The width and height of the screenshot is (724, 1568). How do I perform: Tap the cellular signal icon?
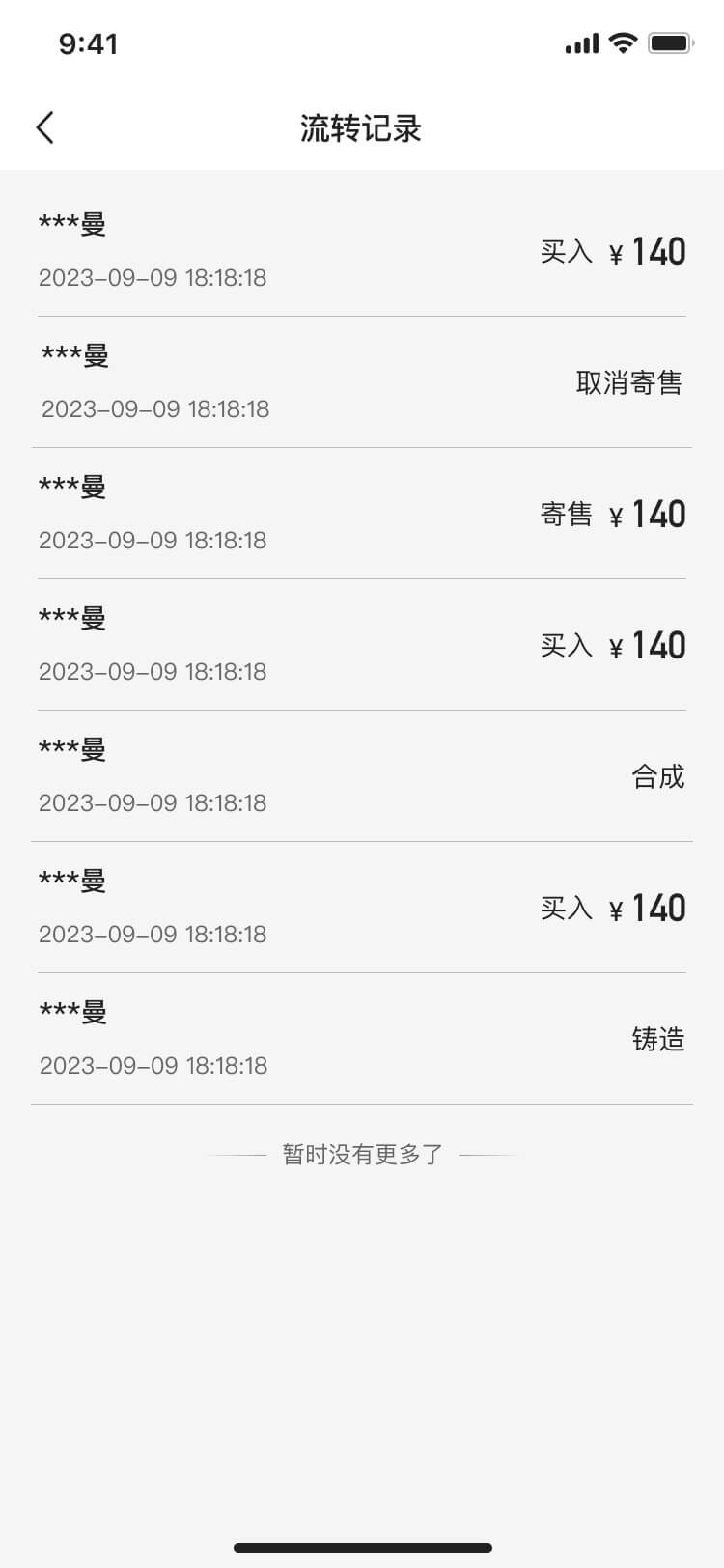(580, 42)
